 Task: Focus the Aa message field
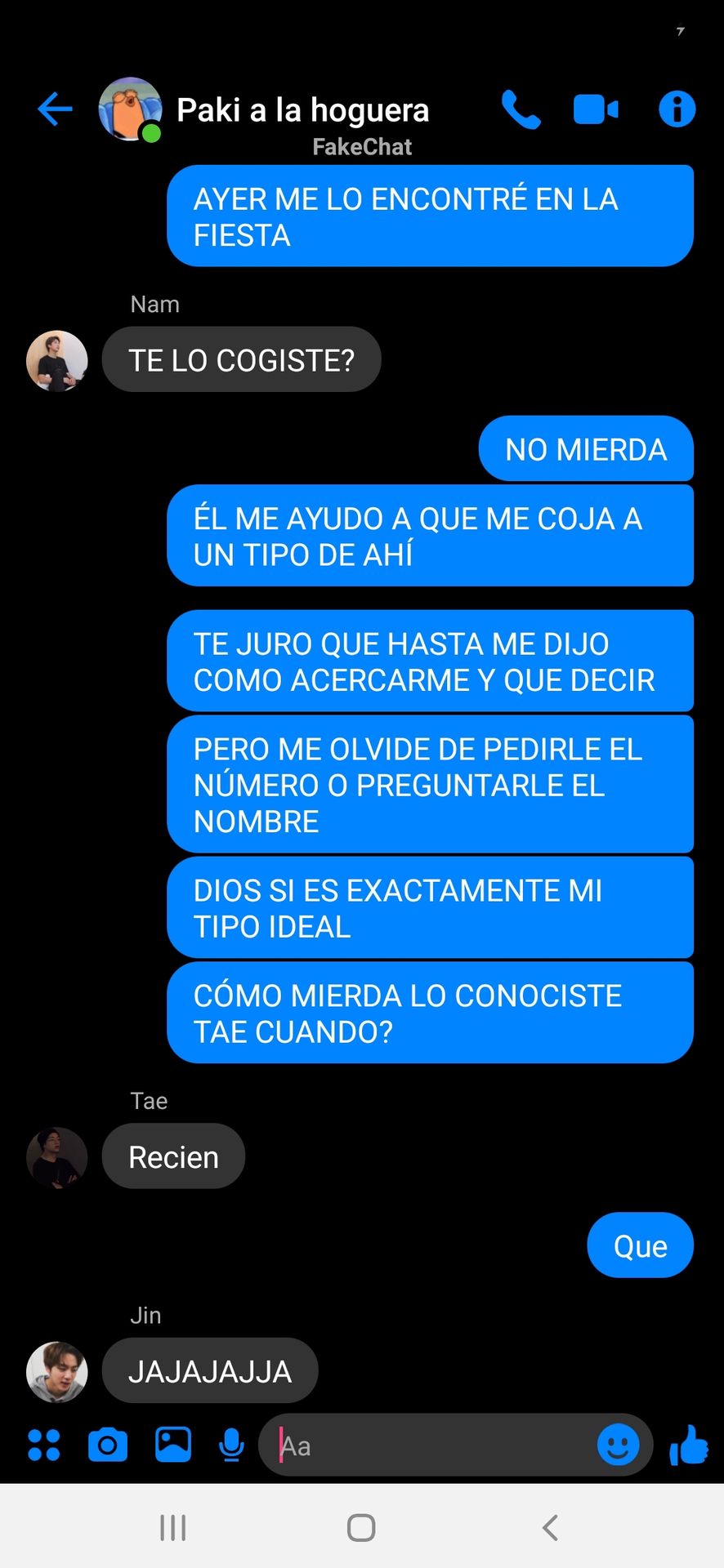(433, 1445)
